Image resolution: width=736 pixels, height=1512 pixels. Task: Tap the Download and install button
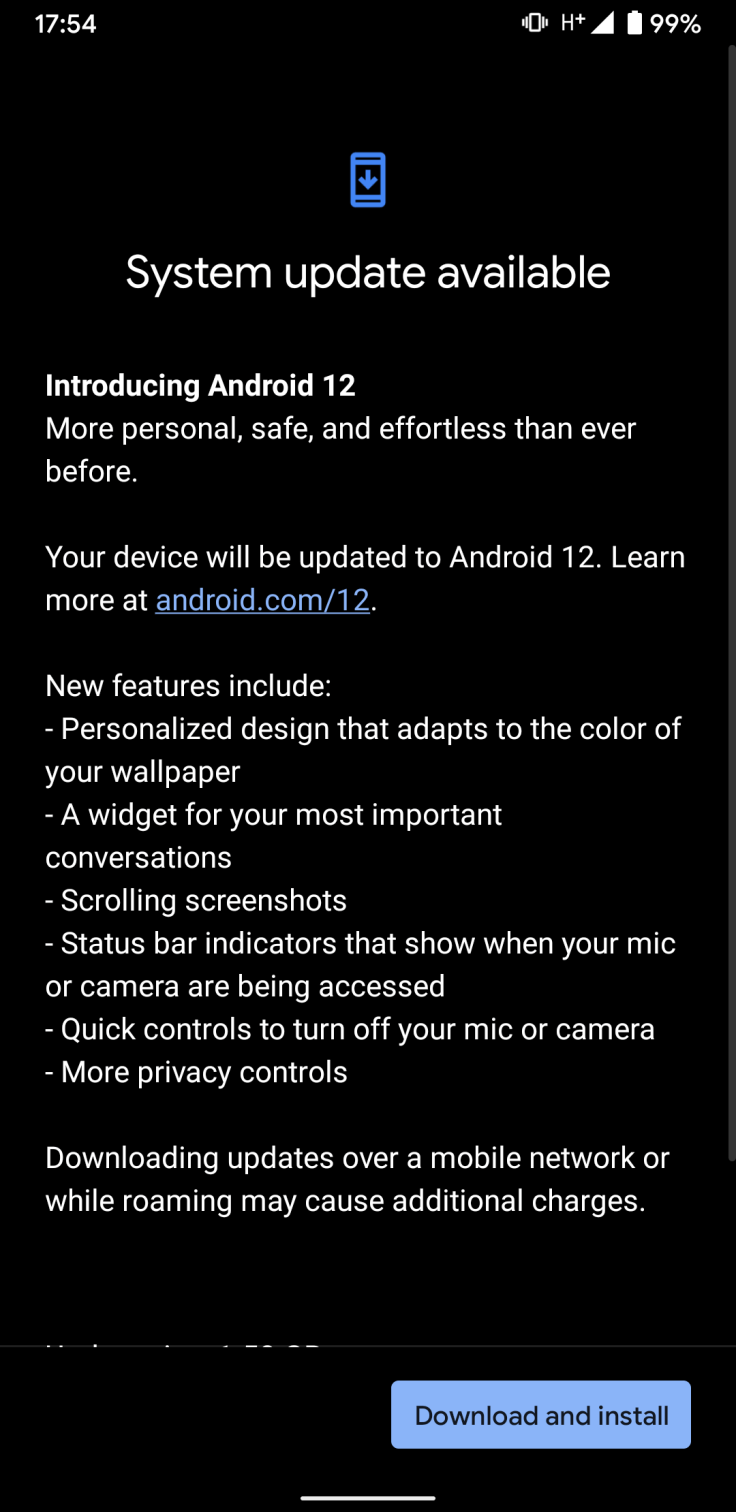(x=541, y=1415)
